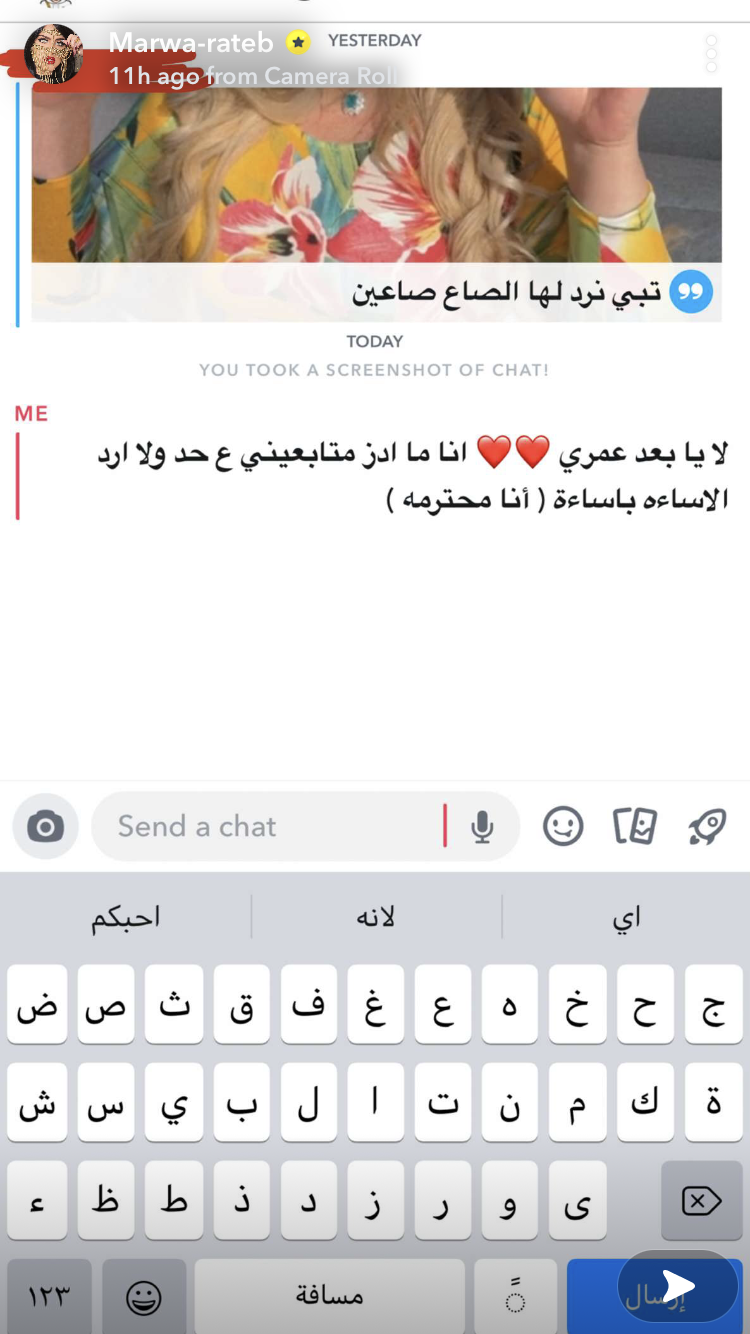Focus the Send a chat field

click(x=270, y=827)
